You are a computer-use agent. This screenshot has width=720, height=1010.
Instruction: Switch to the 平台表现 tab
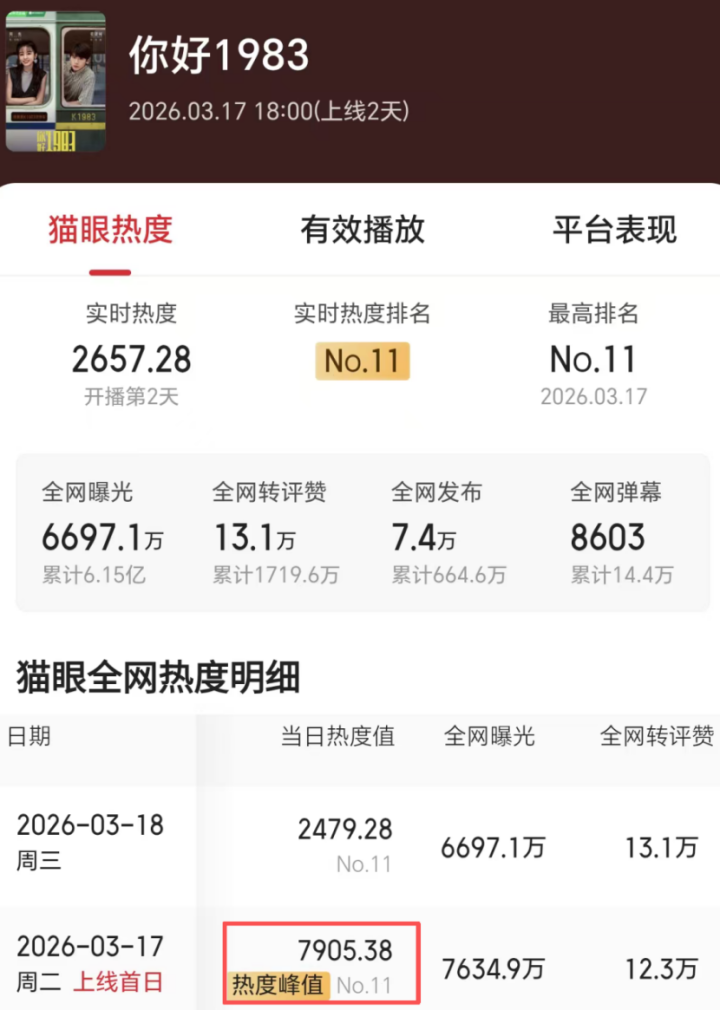click(614, 229)
